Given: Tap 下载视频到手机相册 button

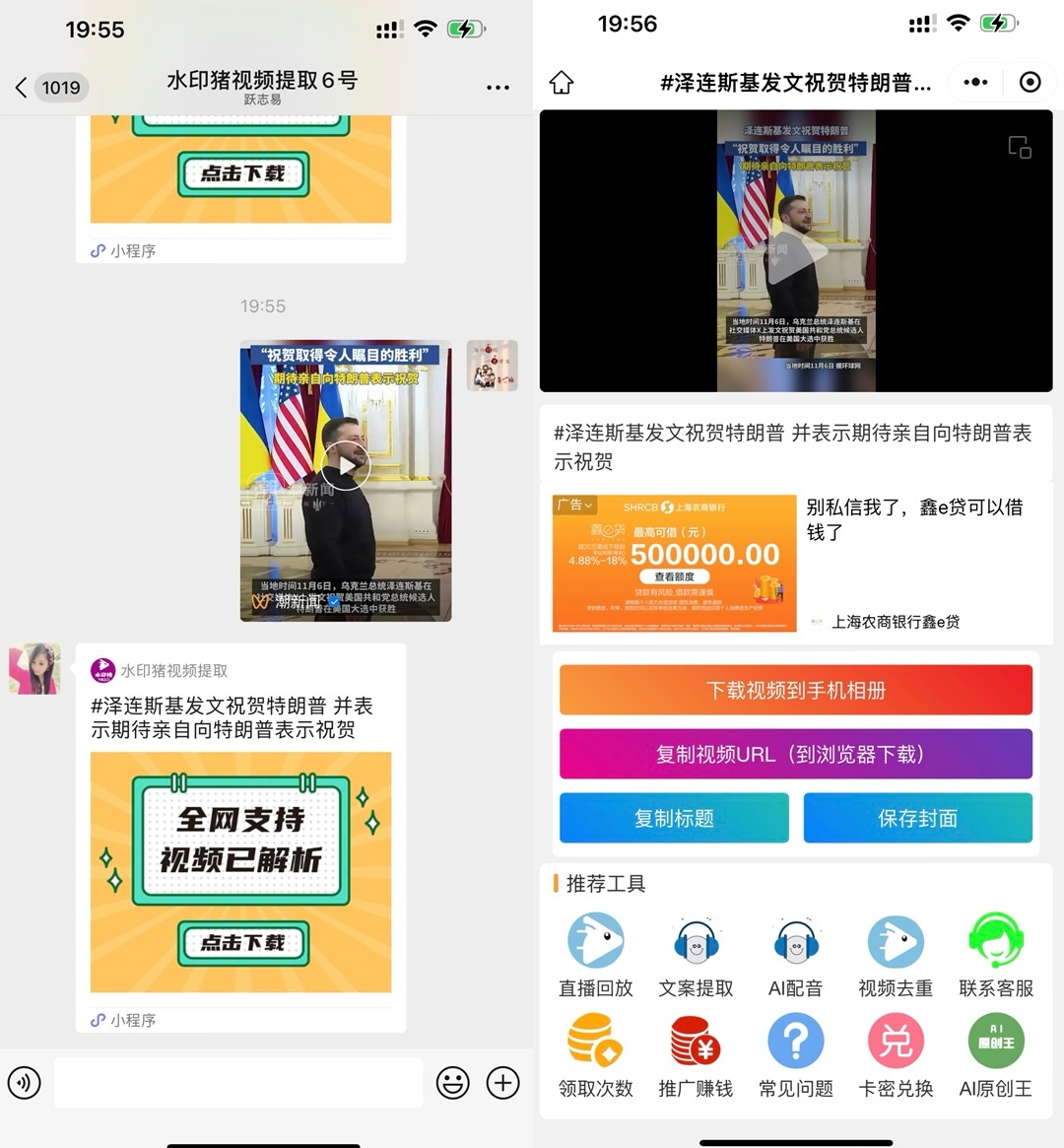Looking at the screenshot, I should click(x=795, y=690).
